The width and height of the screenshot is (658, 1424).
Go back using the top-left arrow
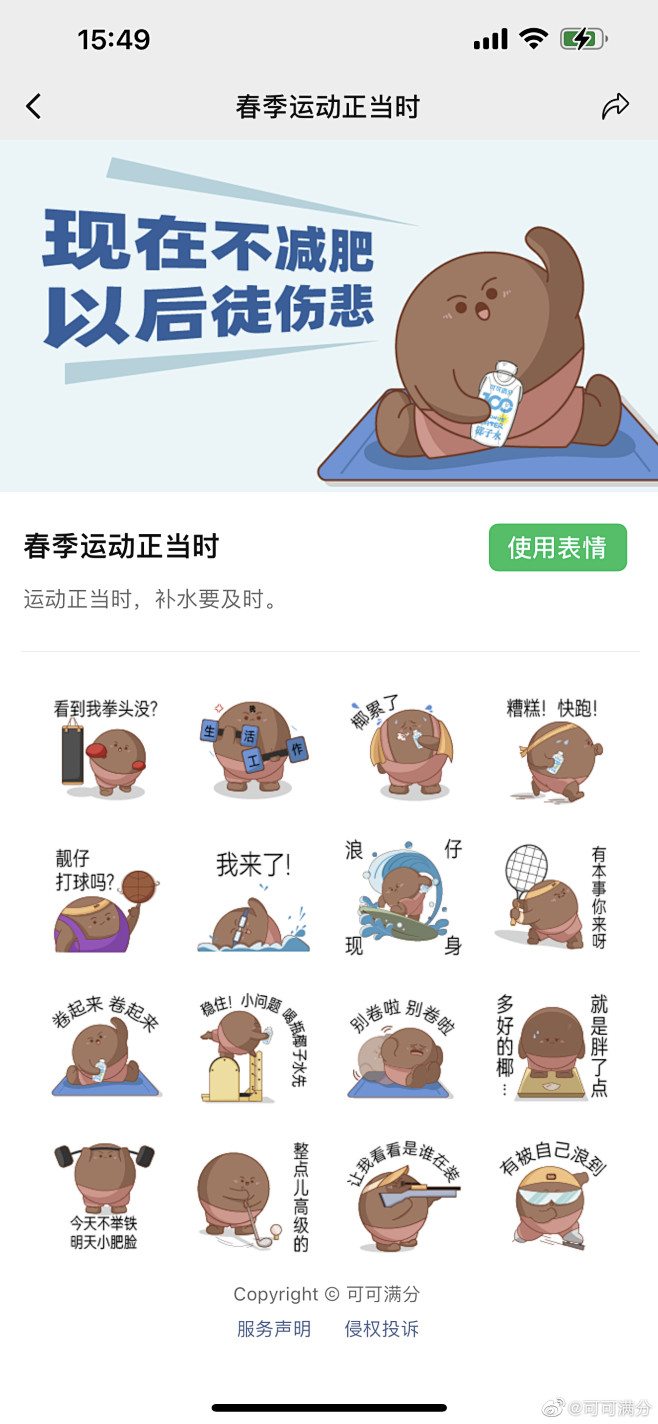click(34, 106)
